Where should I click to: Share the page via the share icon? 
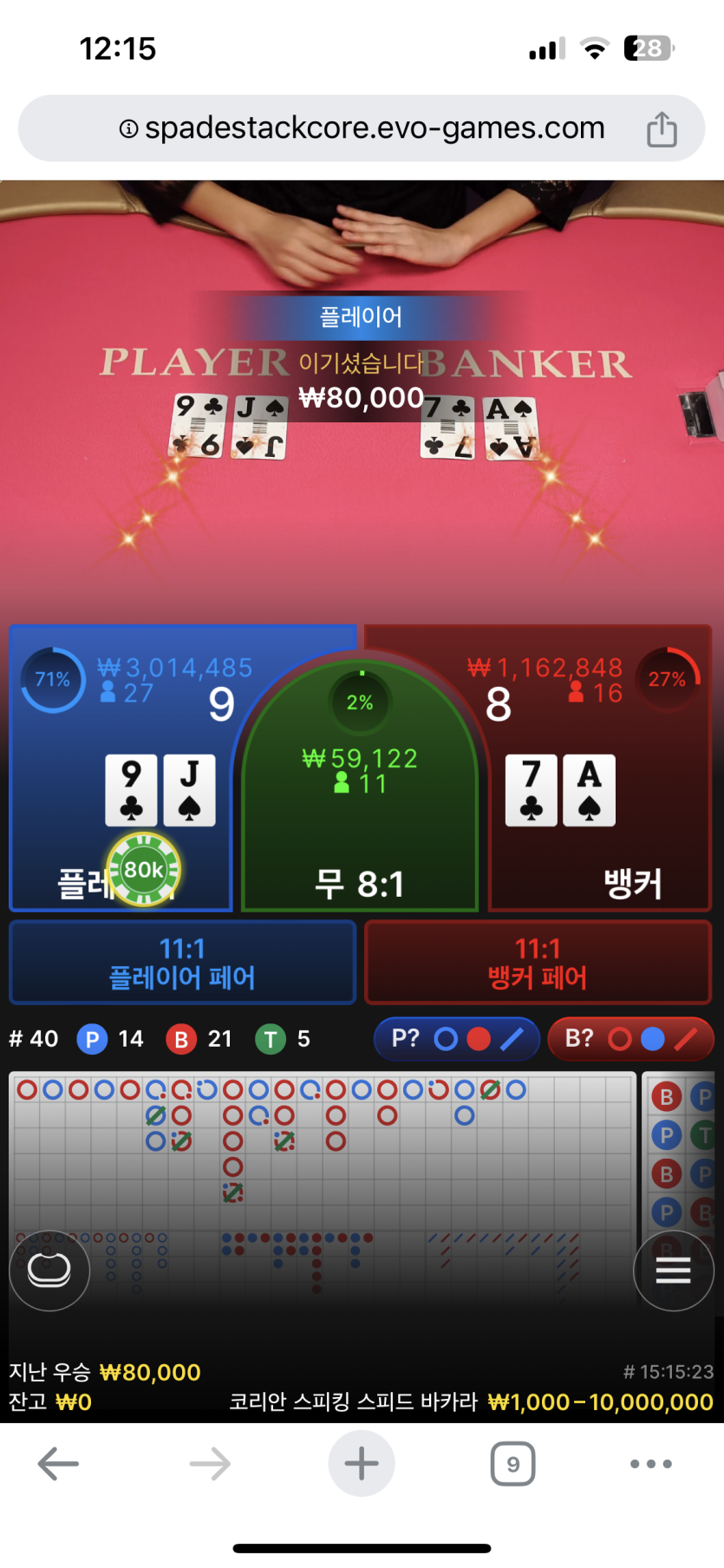point(662,129)
